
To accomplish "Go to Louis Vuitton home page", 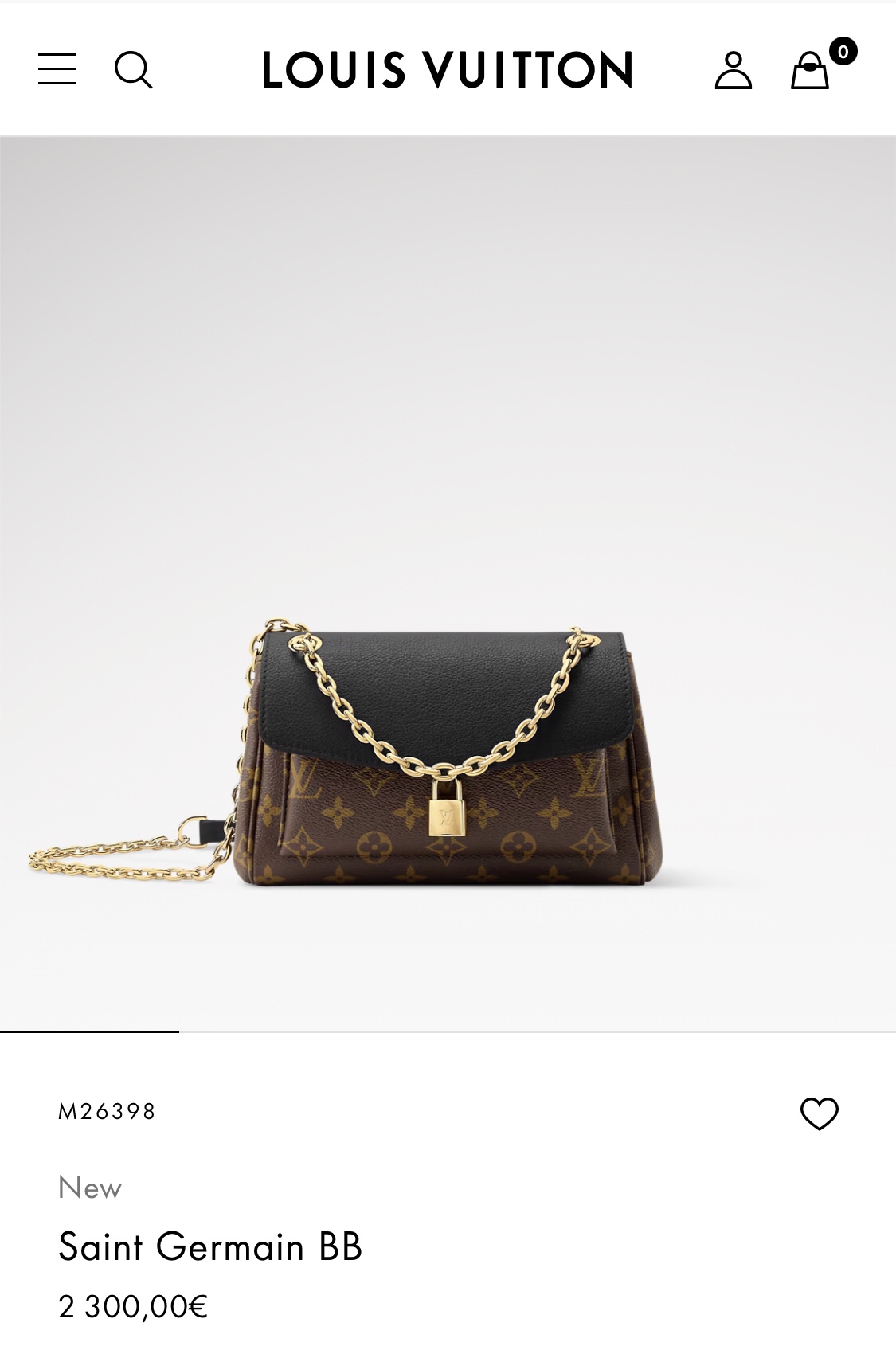I will coord(448,70).
